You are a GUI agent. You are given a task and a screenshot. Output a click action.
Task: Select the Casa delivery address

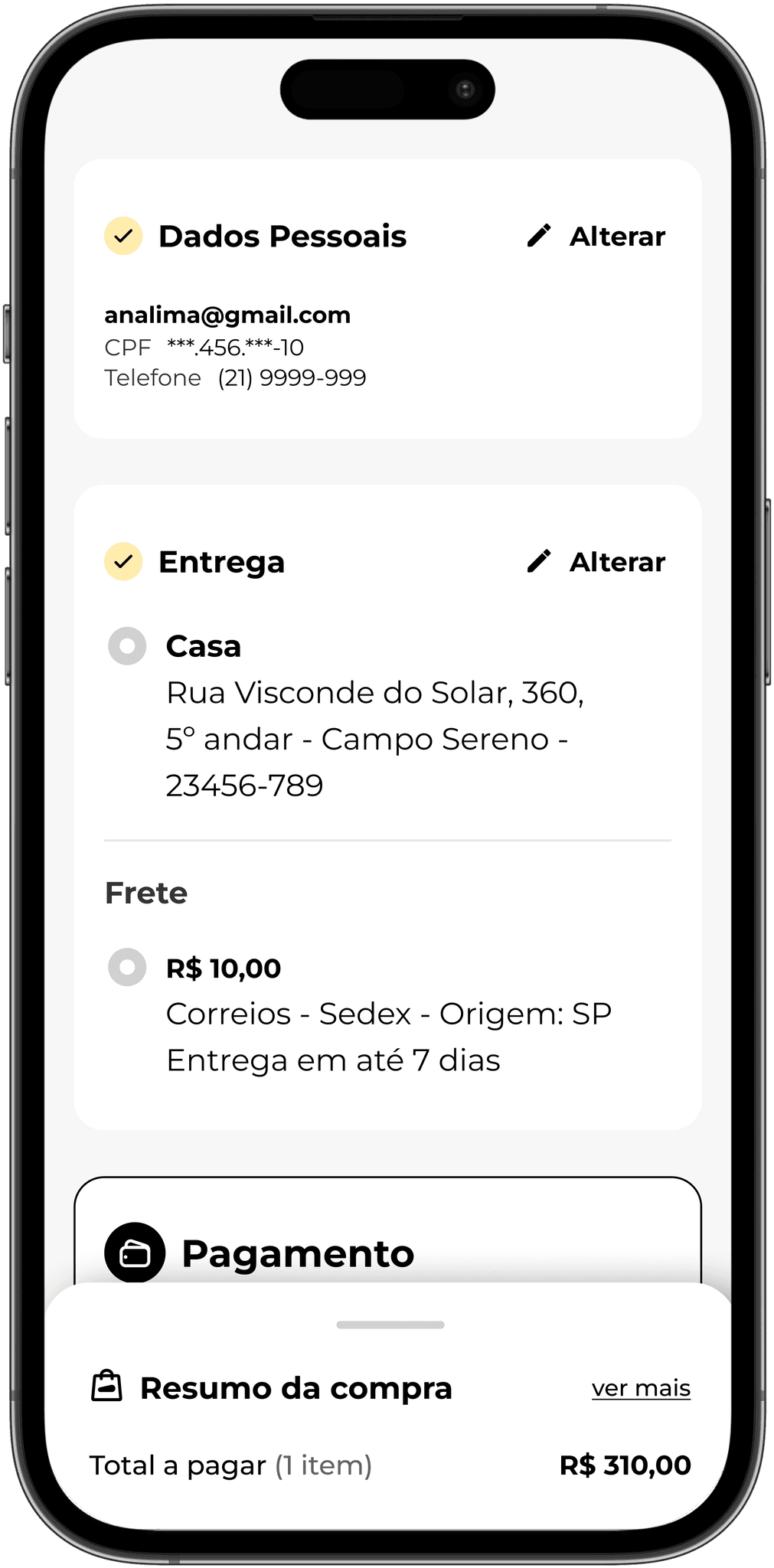pyautogui.click(x=127, y=646)
